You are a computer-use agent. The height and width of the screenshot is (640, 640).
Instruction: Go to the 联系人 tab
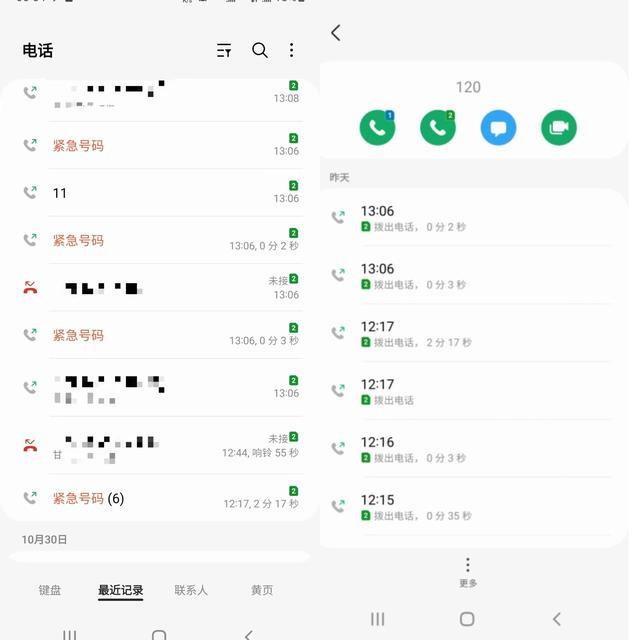(x=191, y=590)
